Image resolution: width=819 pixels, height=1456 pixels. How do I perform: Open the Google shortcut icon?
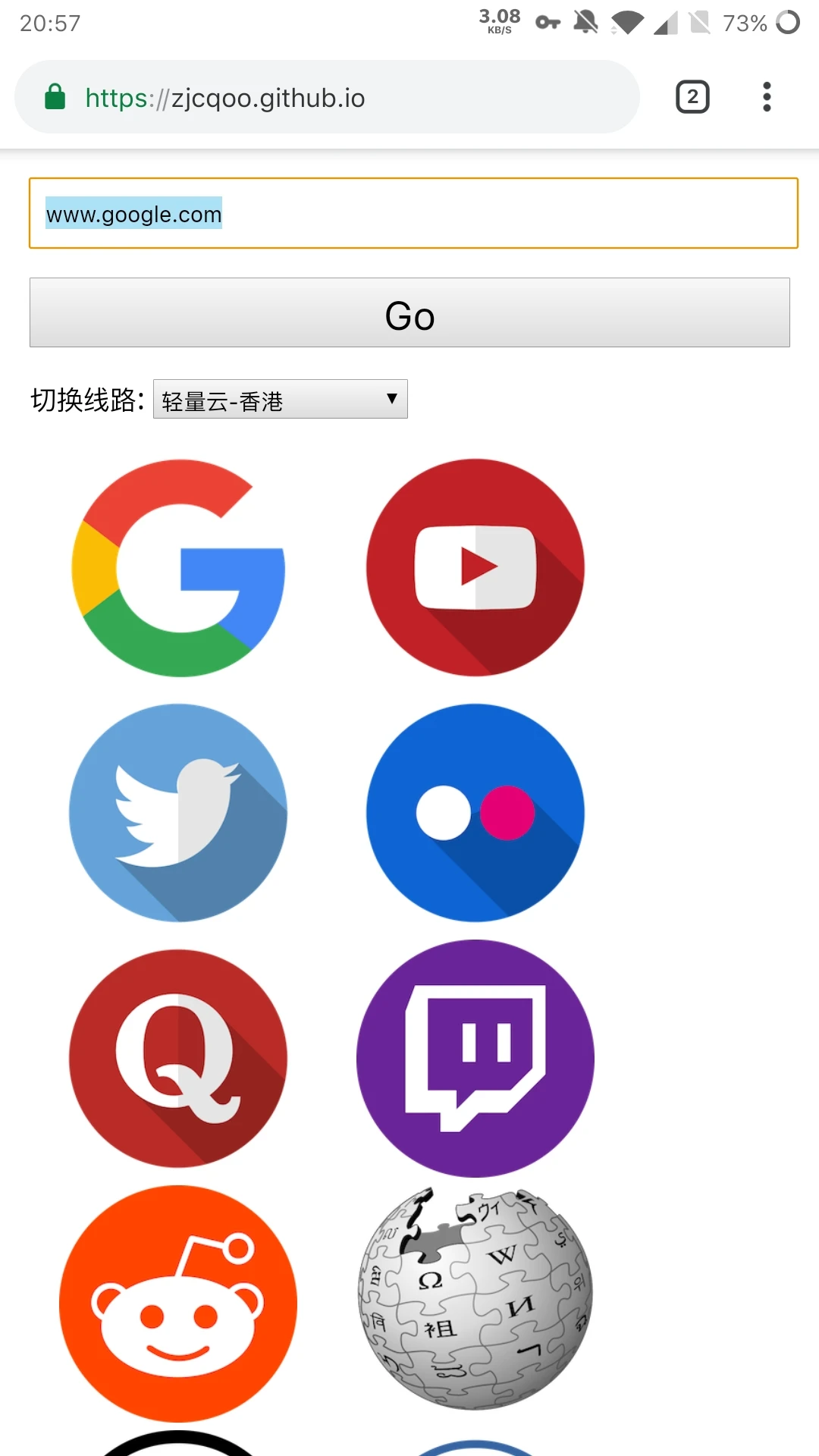click(178, 568)
